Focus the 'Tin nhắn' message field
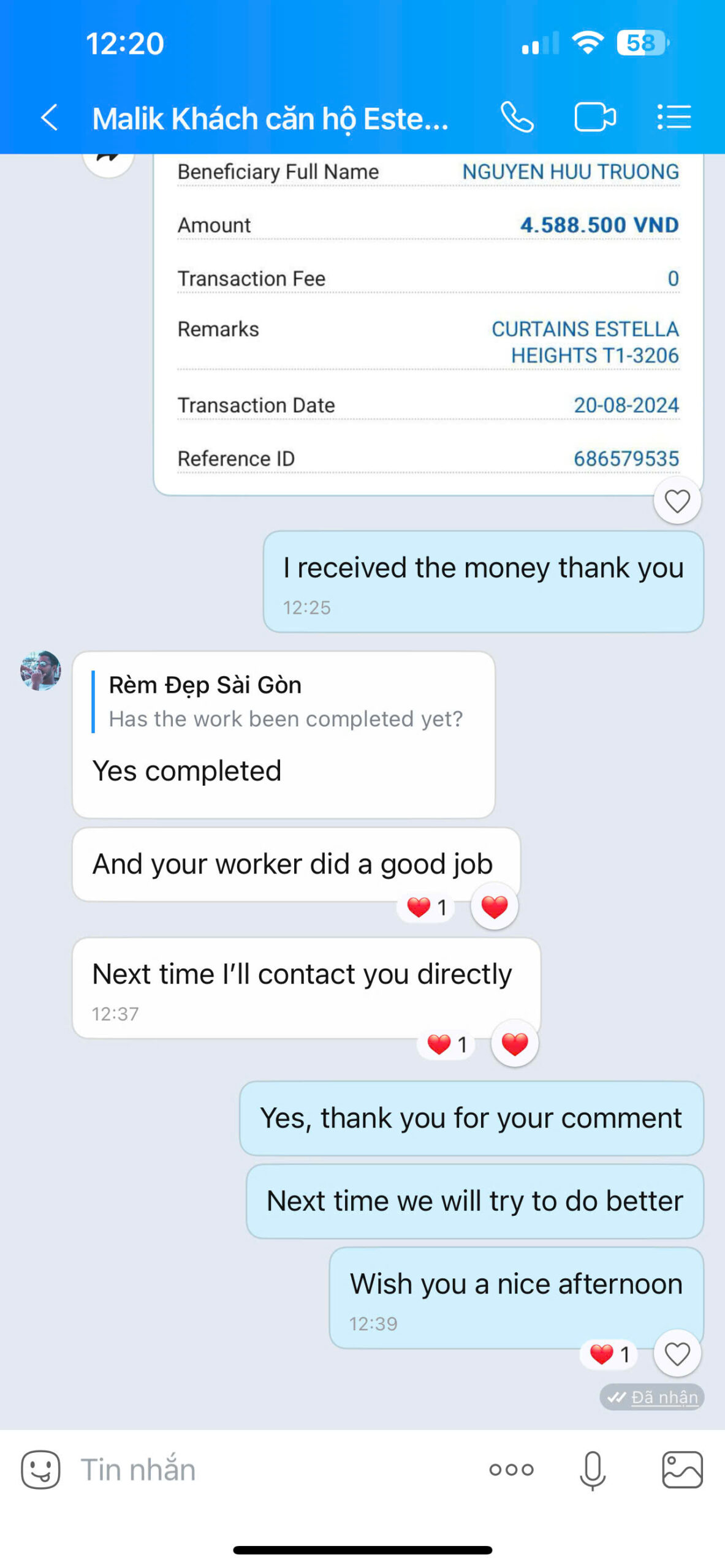 pyautogui.click(x=270, y=1469)
